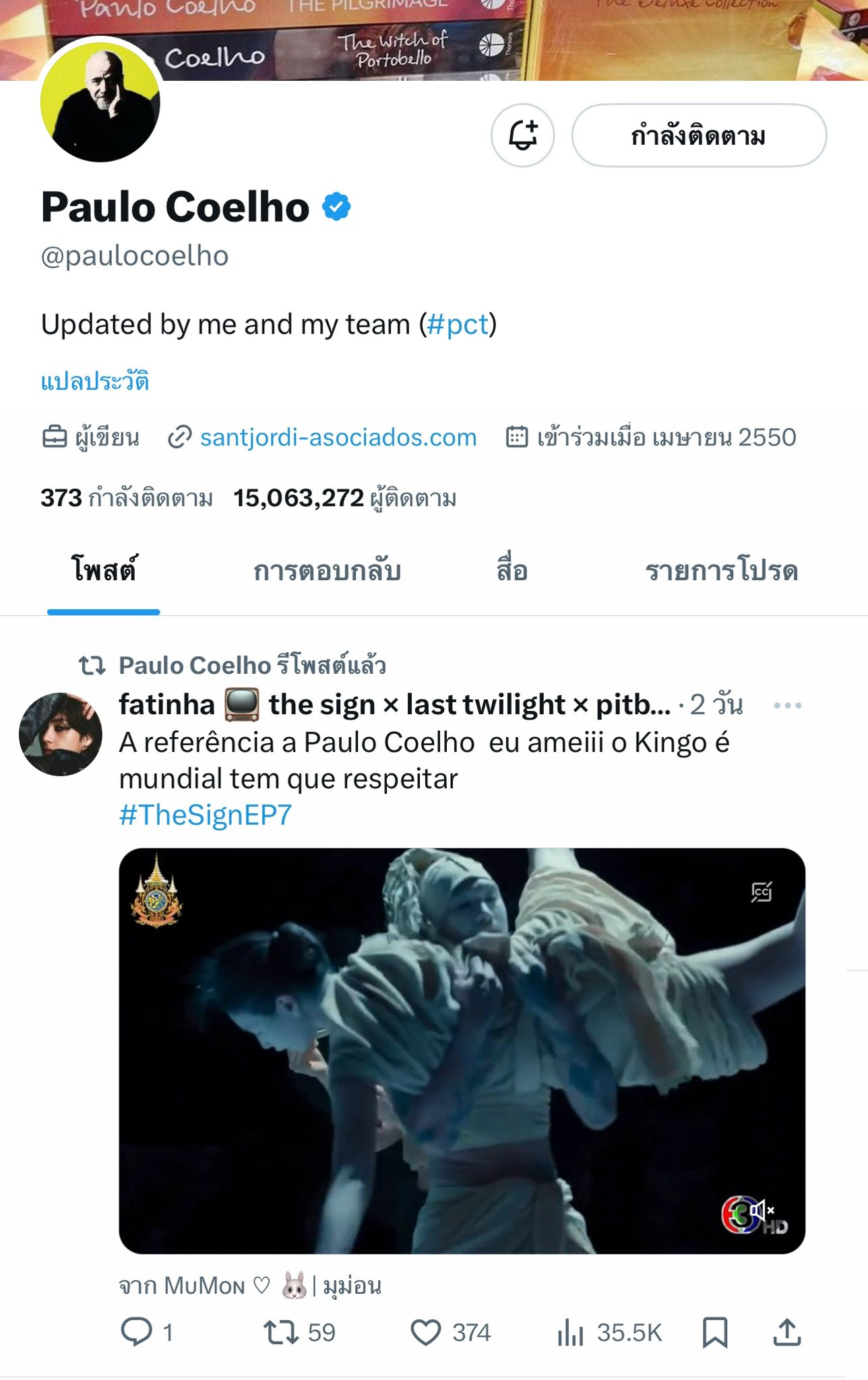
Task: Open the #pct hashtag in bio
Action: point(458,324)
